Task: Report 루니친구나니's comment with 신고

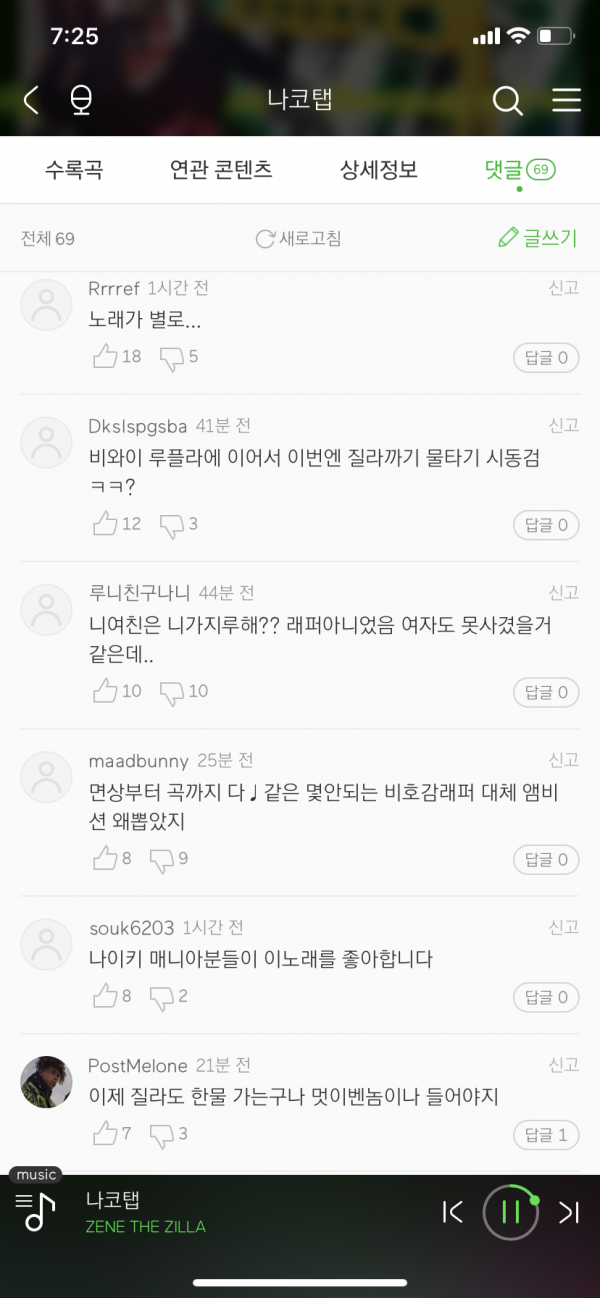Action: (563, 593)
